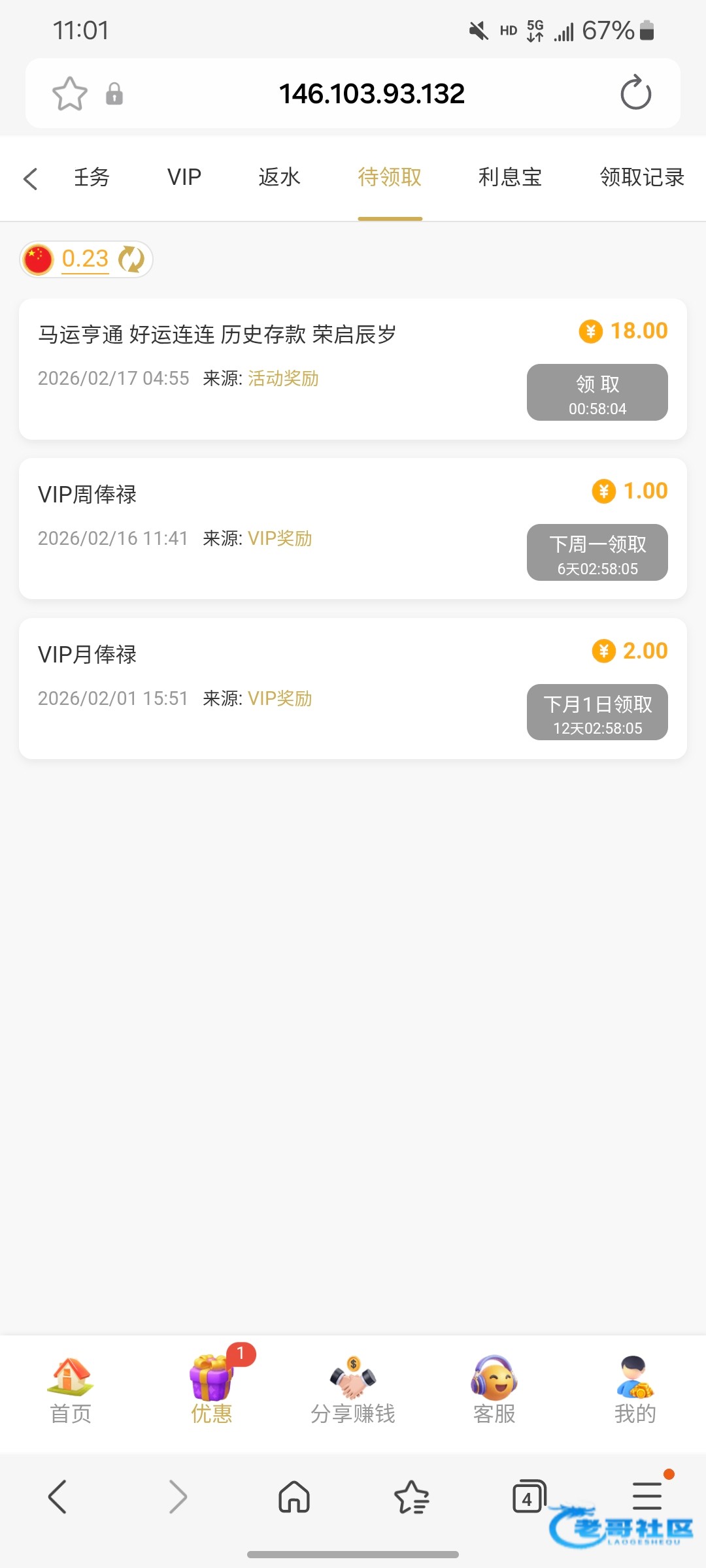
Task: View the 领取记录 tab
Action: (641, 178)
